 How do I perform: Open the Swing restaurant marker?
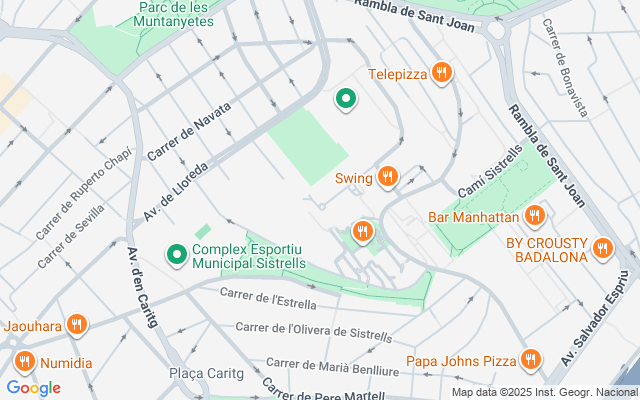pyautogui.click(x=388, y=178)
